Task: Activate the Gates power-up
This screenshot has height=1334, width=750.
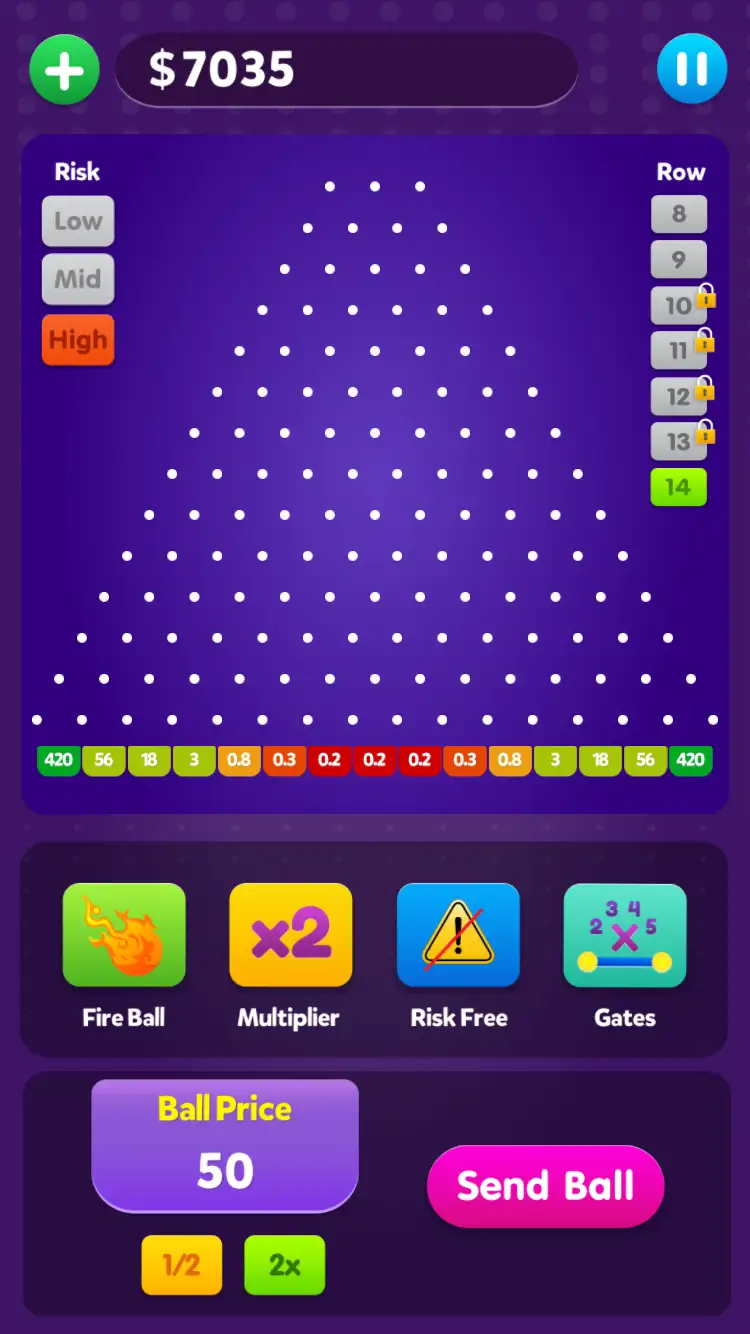Action: (625, 936)
